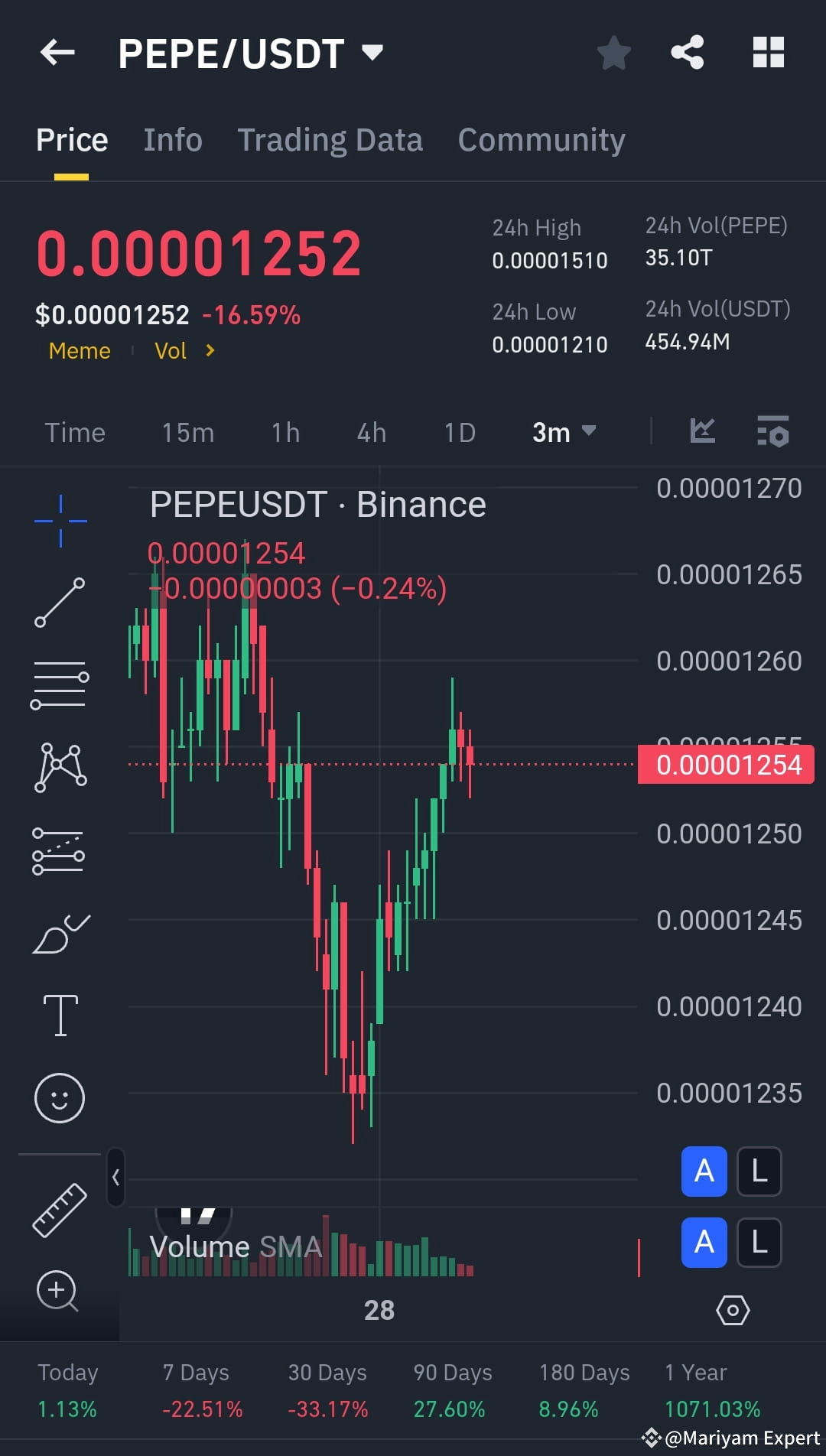The width and height of the screenshot is (826, 1456).
Task: Toggle the favorite star for PEPE/USDT
Action: point(614,54)
